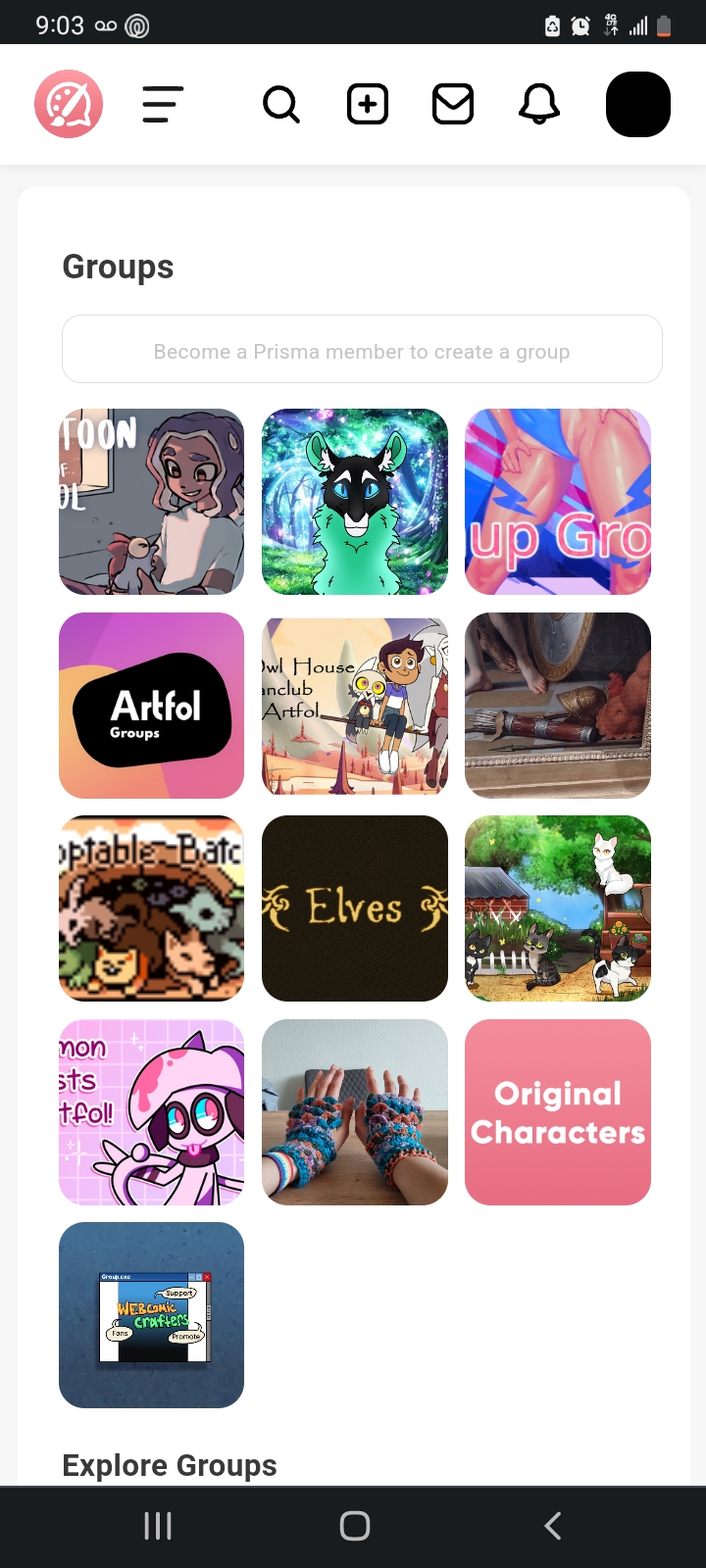Open the messages envelope
The image size is (706, 1568).
tap(453, 104)
